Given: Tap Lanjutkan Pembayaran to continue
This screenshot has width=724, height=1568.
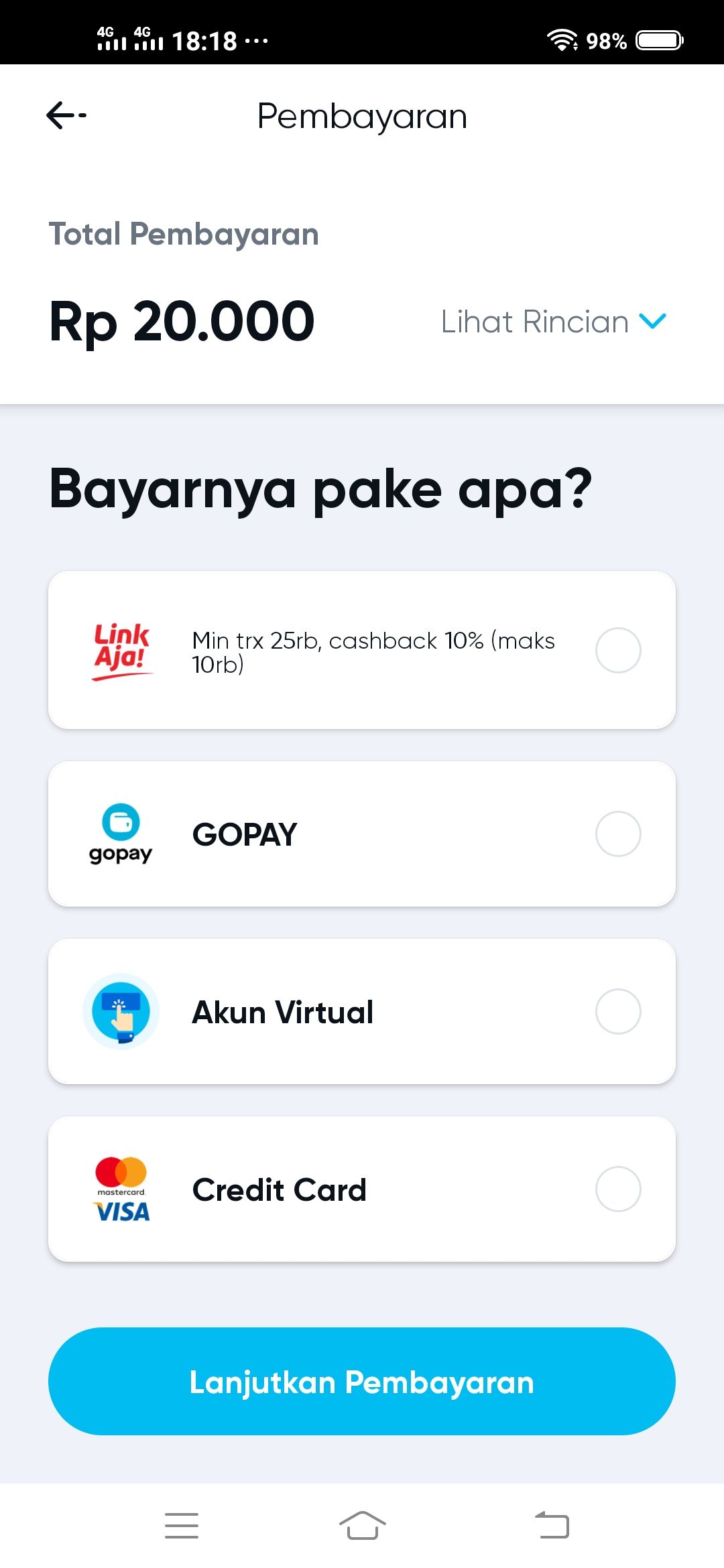Looking at the screenshot, I should [x=362, y=1382].
